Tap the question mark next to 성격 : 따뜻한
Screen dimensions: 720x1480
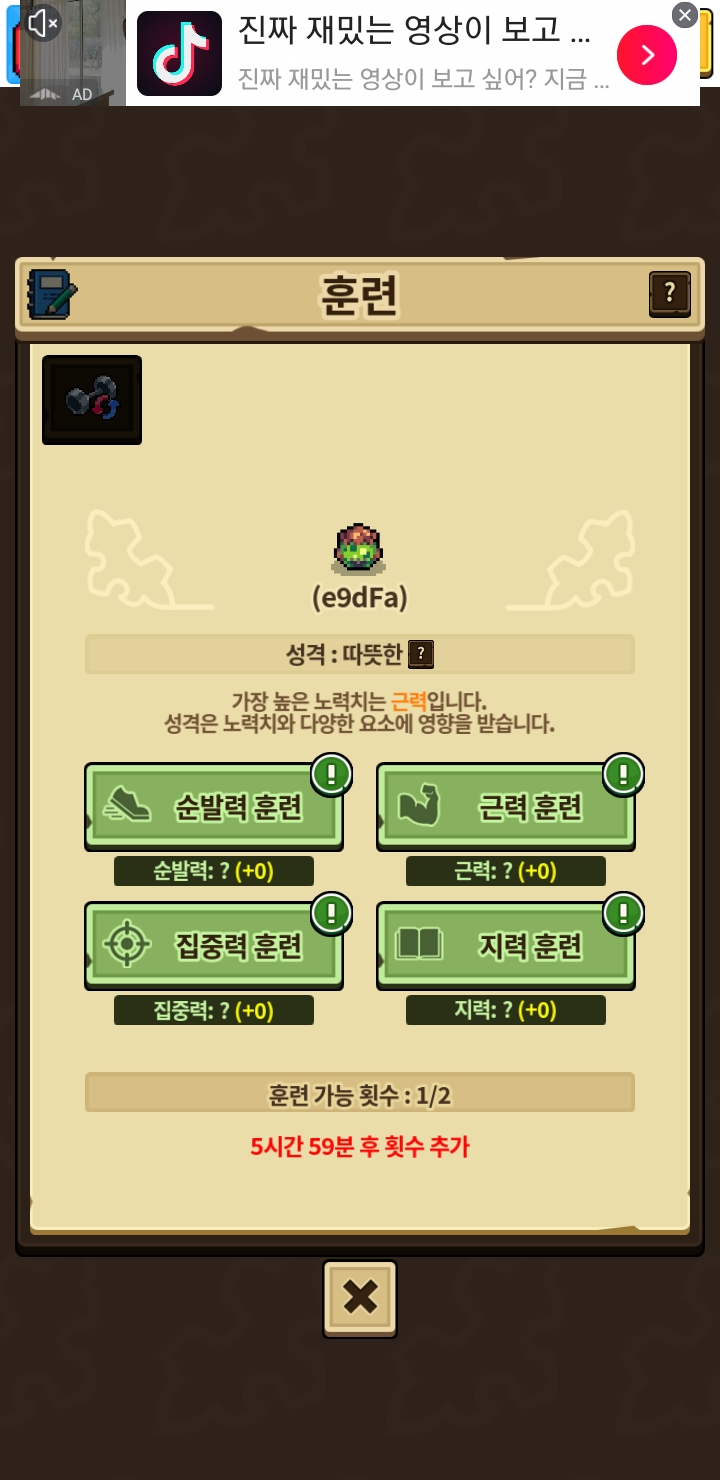tap(421, 655)
